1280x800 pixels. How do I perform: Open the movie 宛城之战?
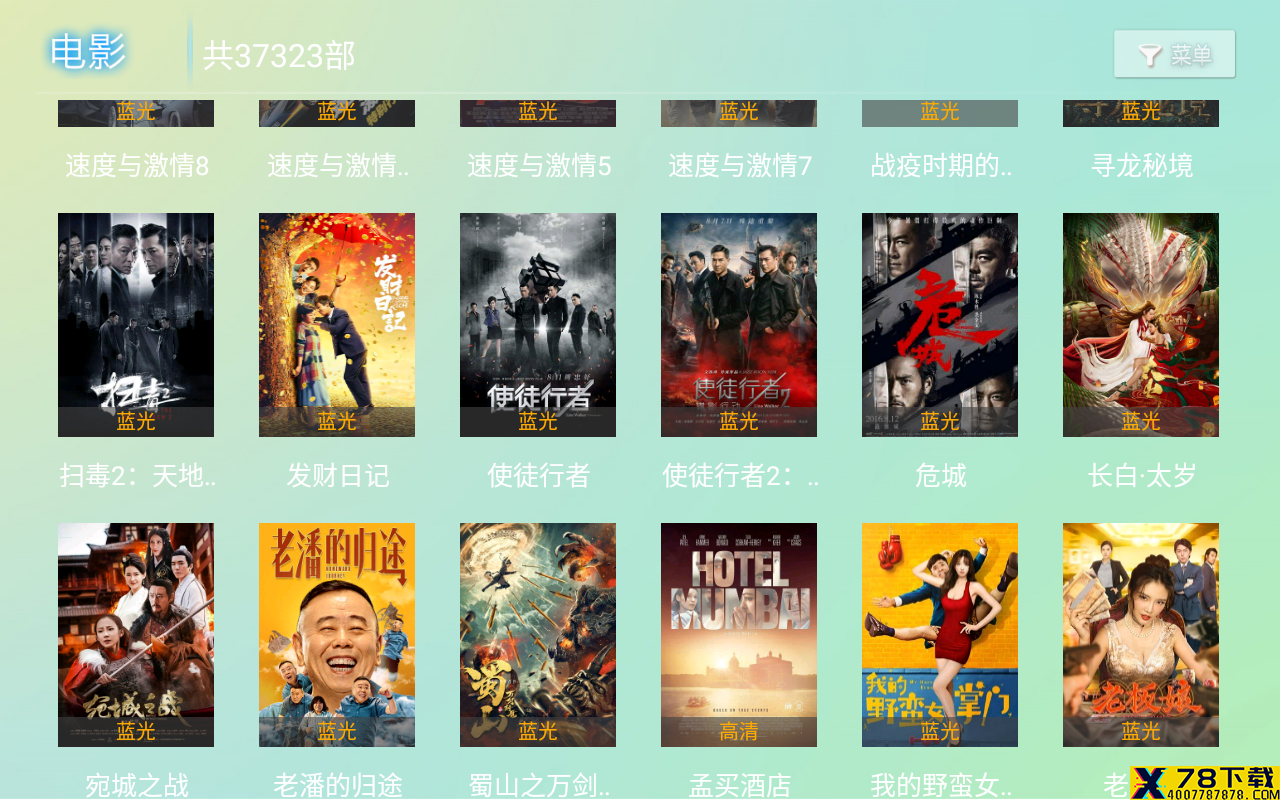[x=136, y=635]
